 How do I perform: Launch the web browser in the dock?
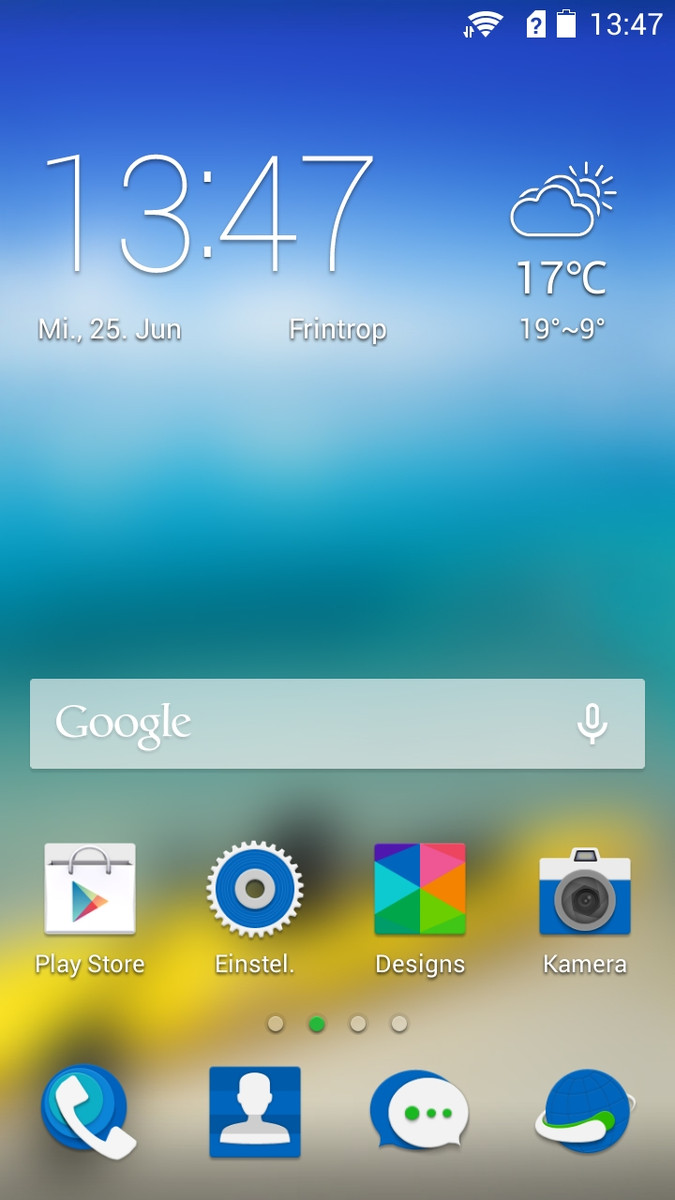585,1112
